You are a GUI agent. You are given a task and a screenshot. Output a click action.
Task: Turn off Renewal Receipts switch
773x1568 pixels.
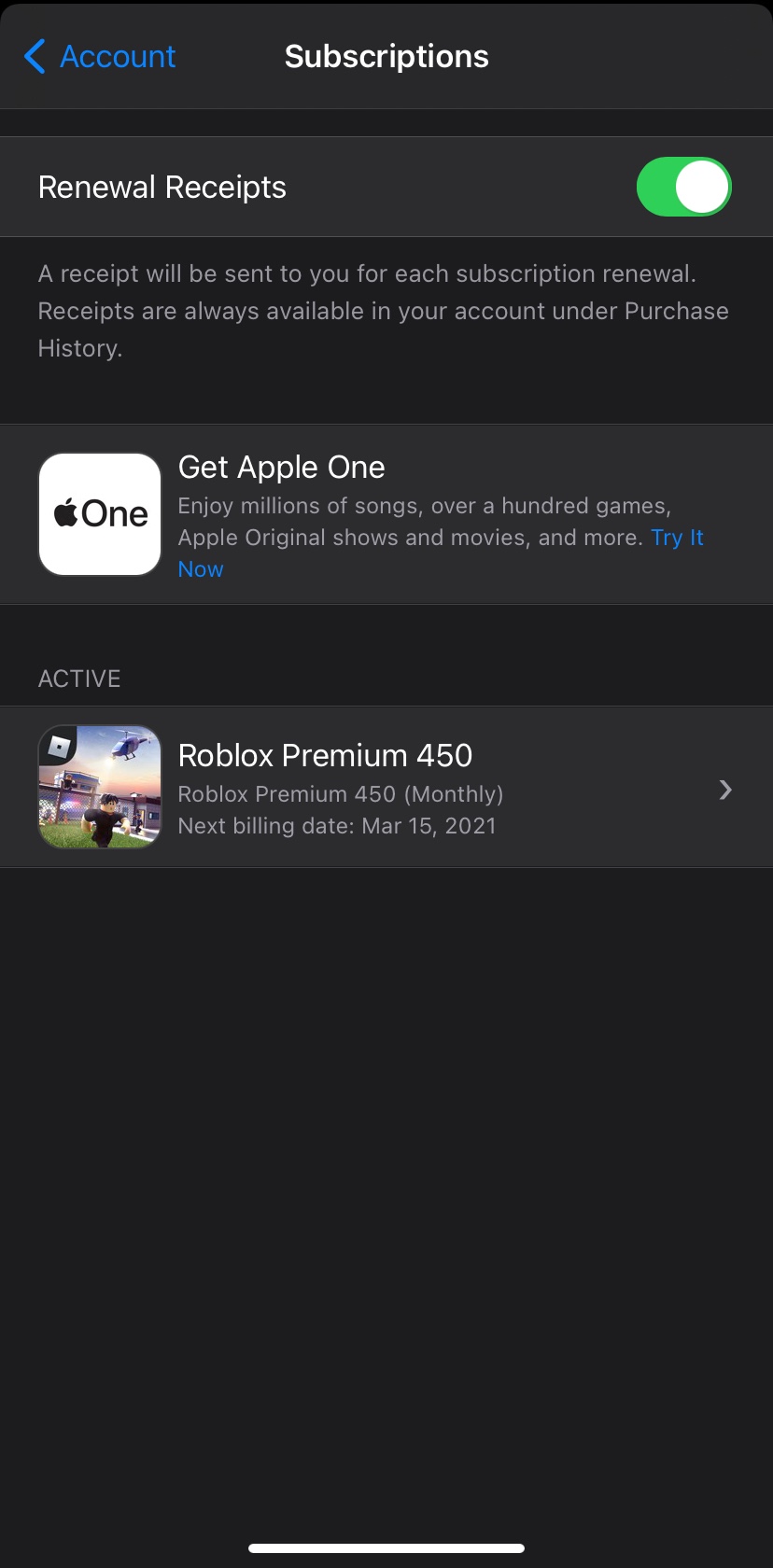click(683, 187)
